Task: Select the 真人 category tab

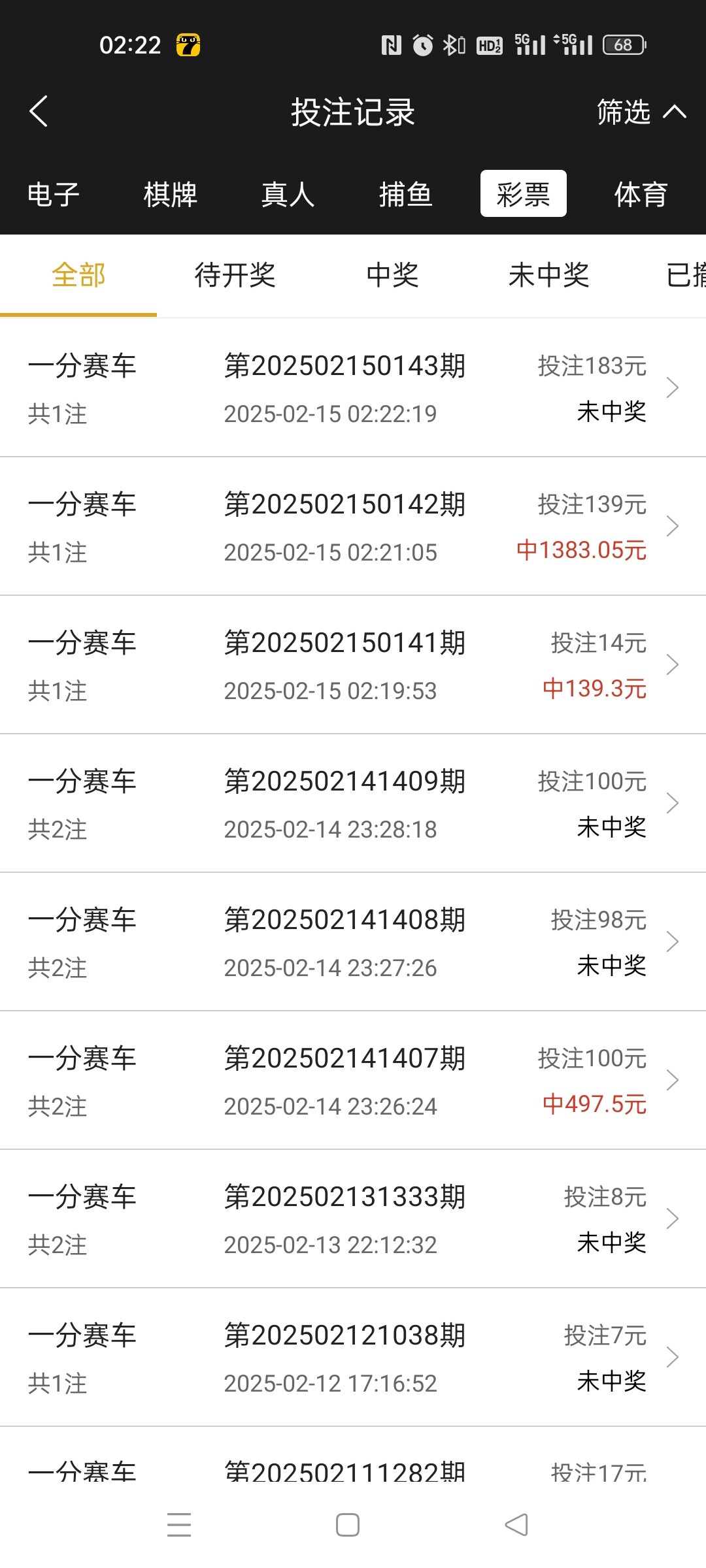Action: pyautogui.click(x=288, y=194)
